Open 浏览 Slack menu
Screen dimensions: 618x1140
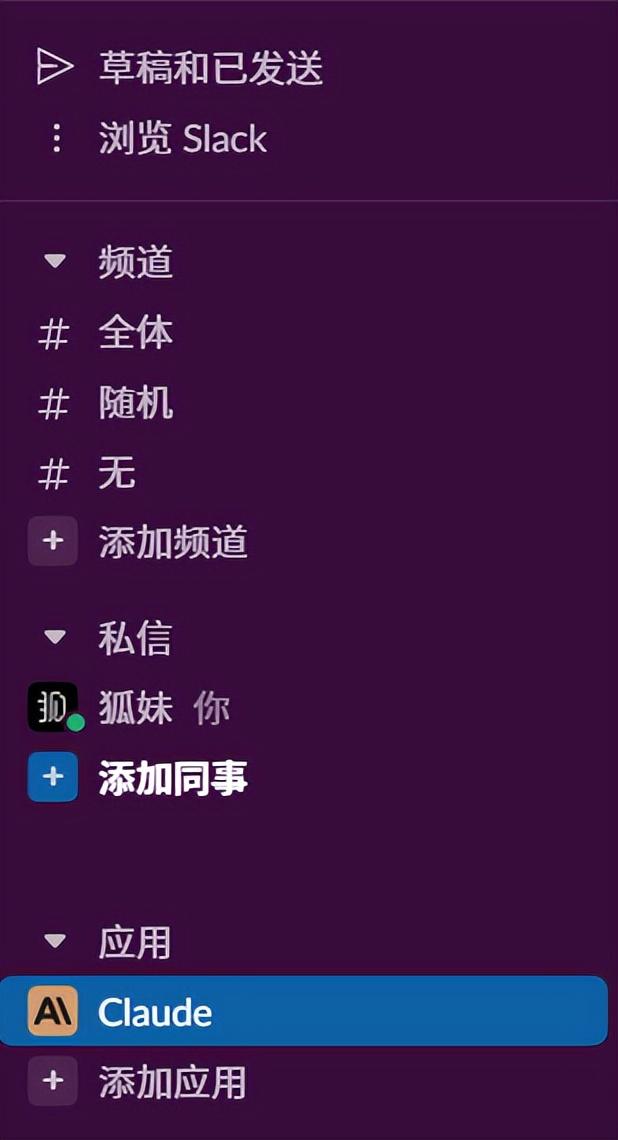(182, 138)
